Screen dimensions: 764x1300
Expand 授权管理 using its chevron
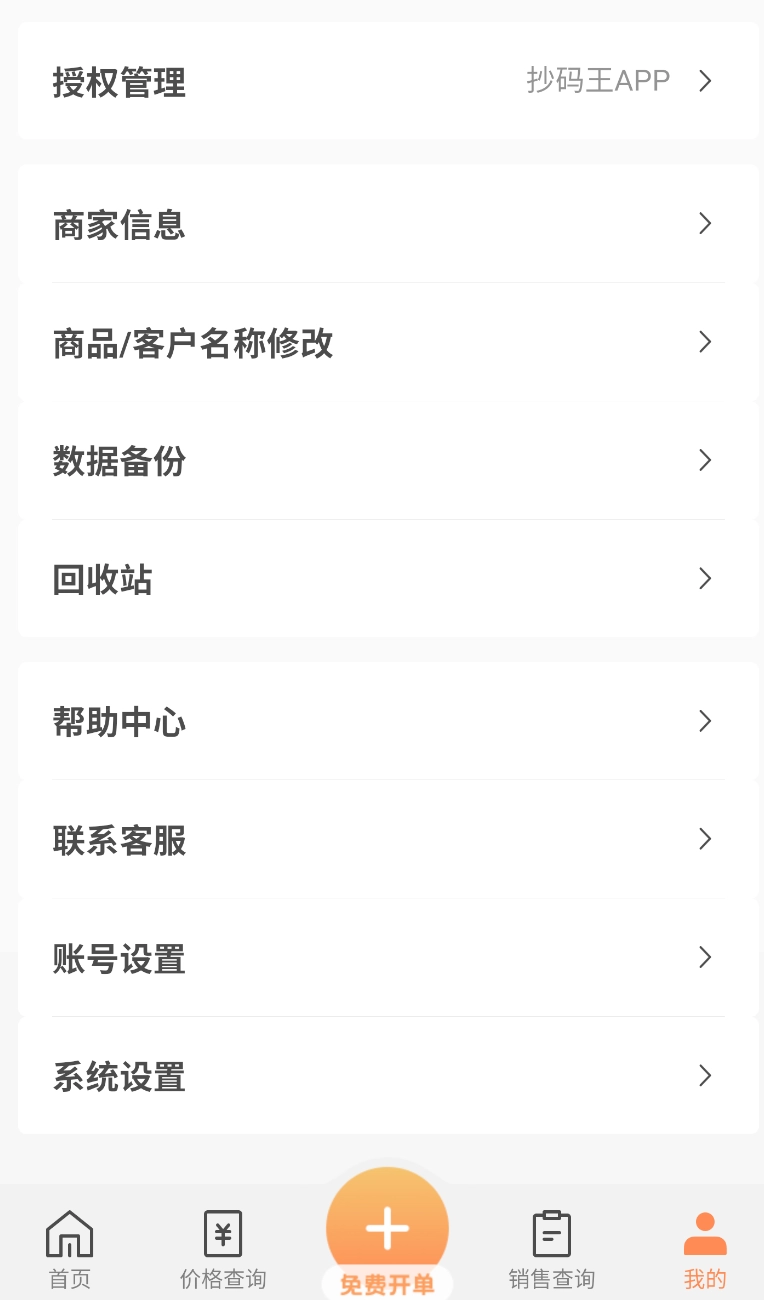click(704, 81)
